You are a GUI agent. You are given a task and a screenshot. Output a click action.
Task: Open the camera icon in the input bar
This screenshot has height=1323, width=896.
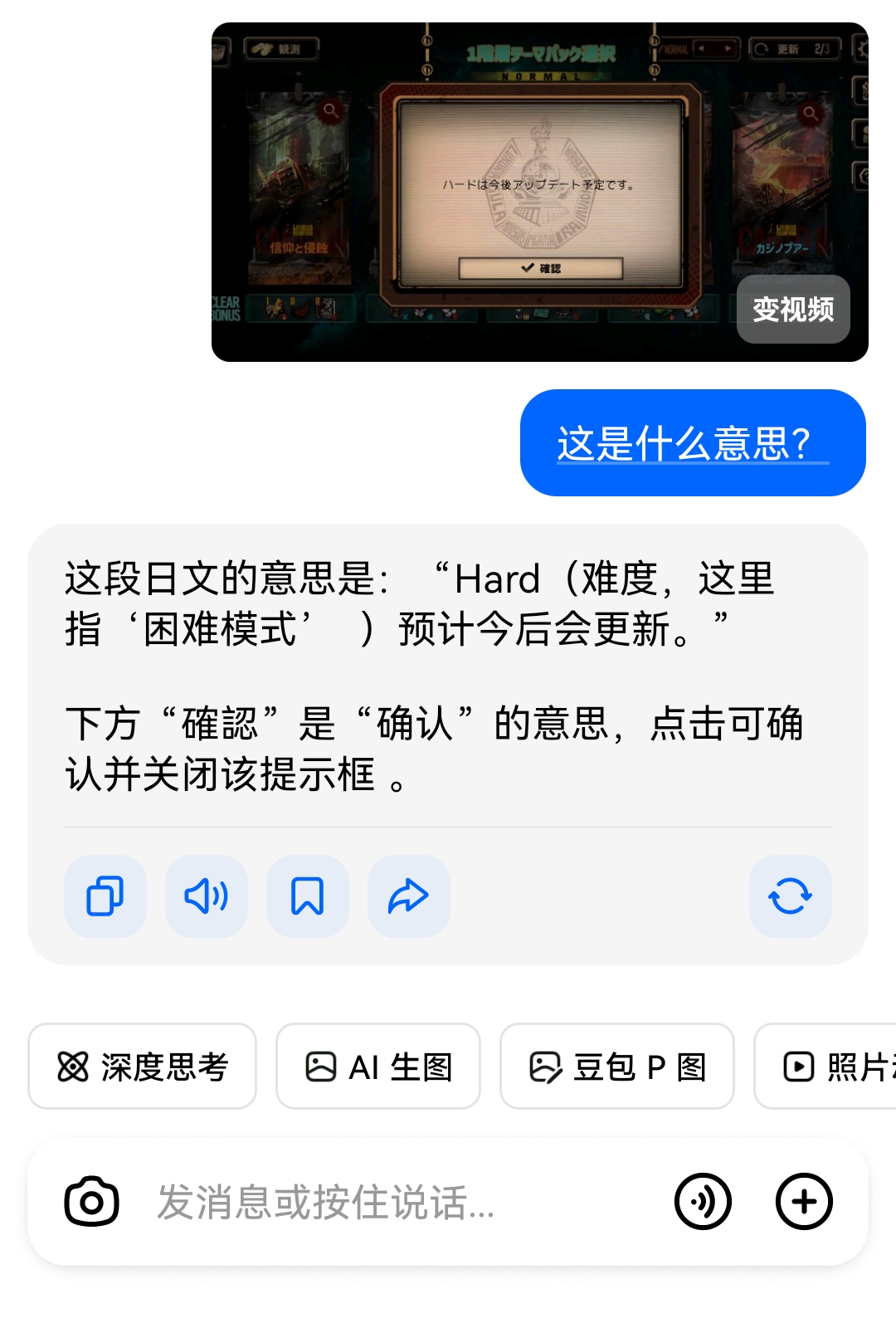pos(91,1201)
